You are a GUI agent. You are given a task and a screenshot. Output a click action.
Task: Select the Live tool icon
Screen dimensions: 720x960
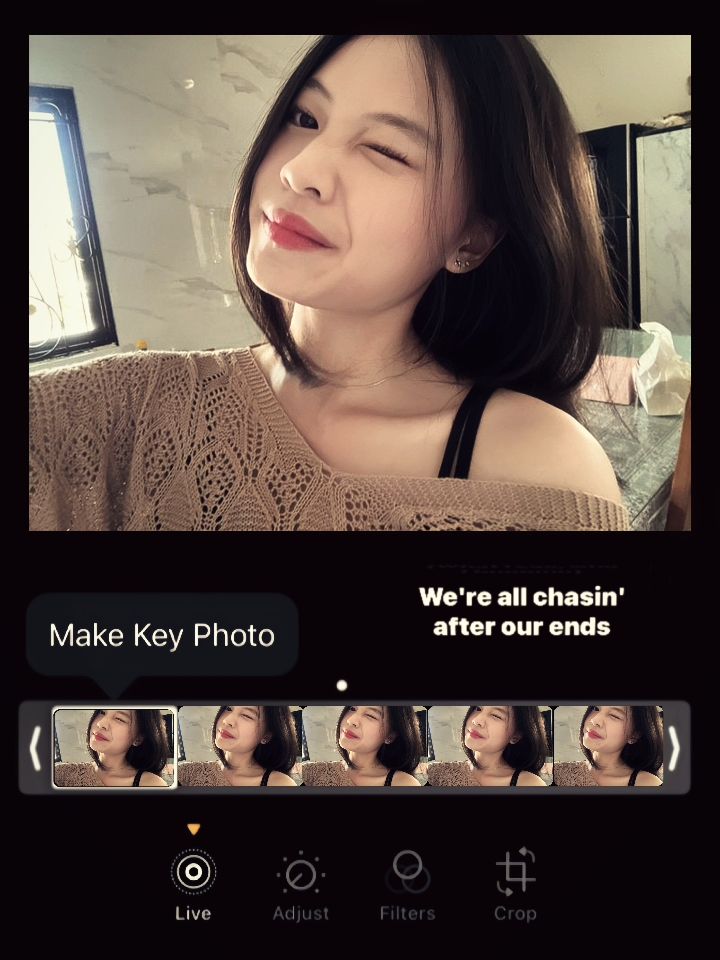(193, 872)
